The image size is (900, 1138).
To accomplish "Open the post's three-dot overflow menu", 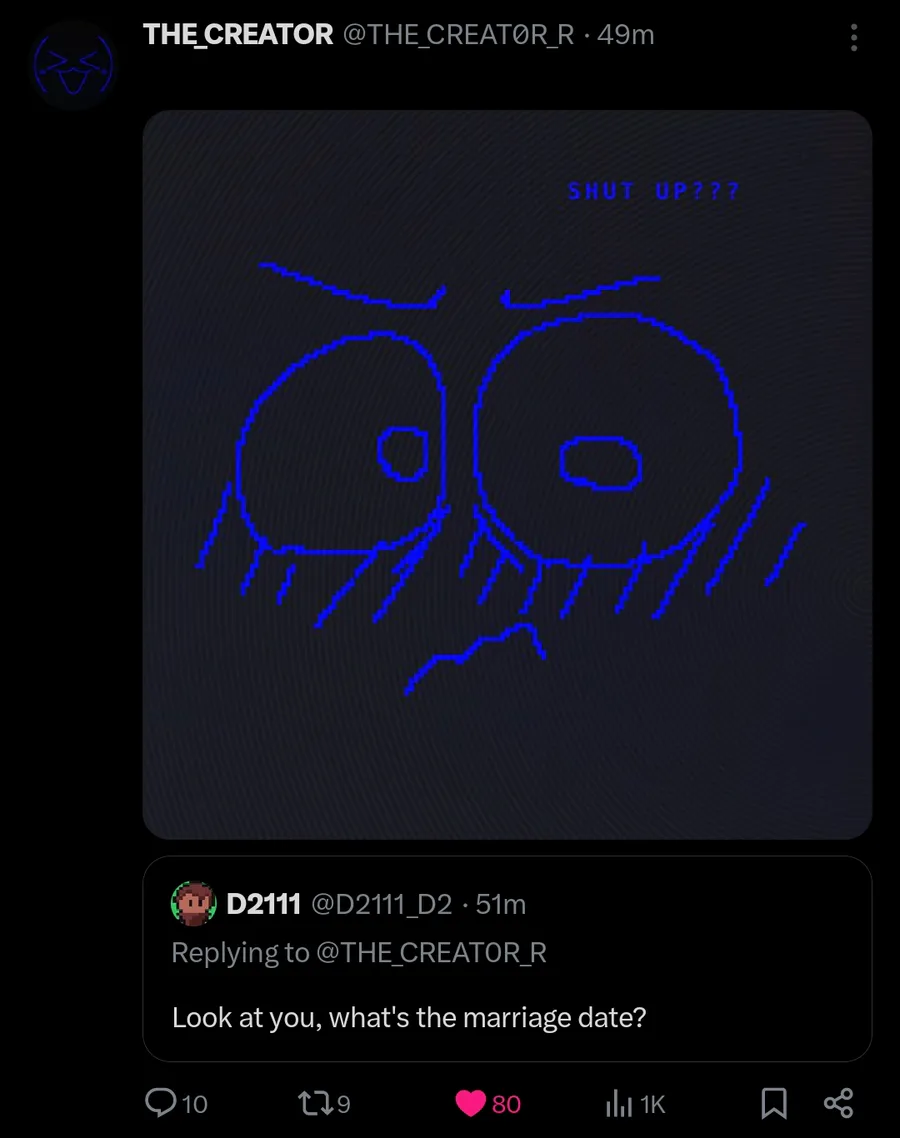I will (x=853, y=39).
